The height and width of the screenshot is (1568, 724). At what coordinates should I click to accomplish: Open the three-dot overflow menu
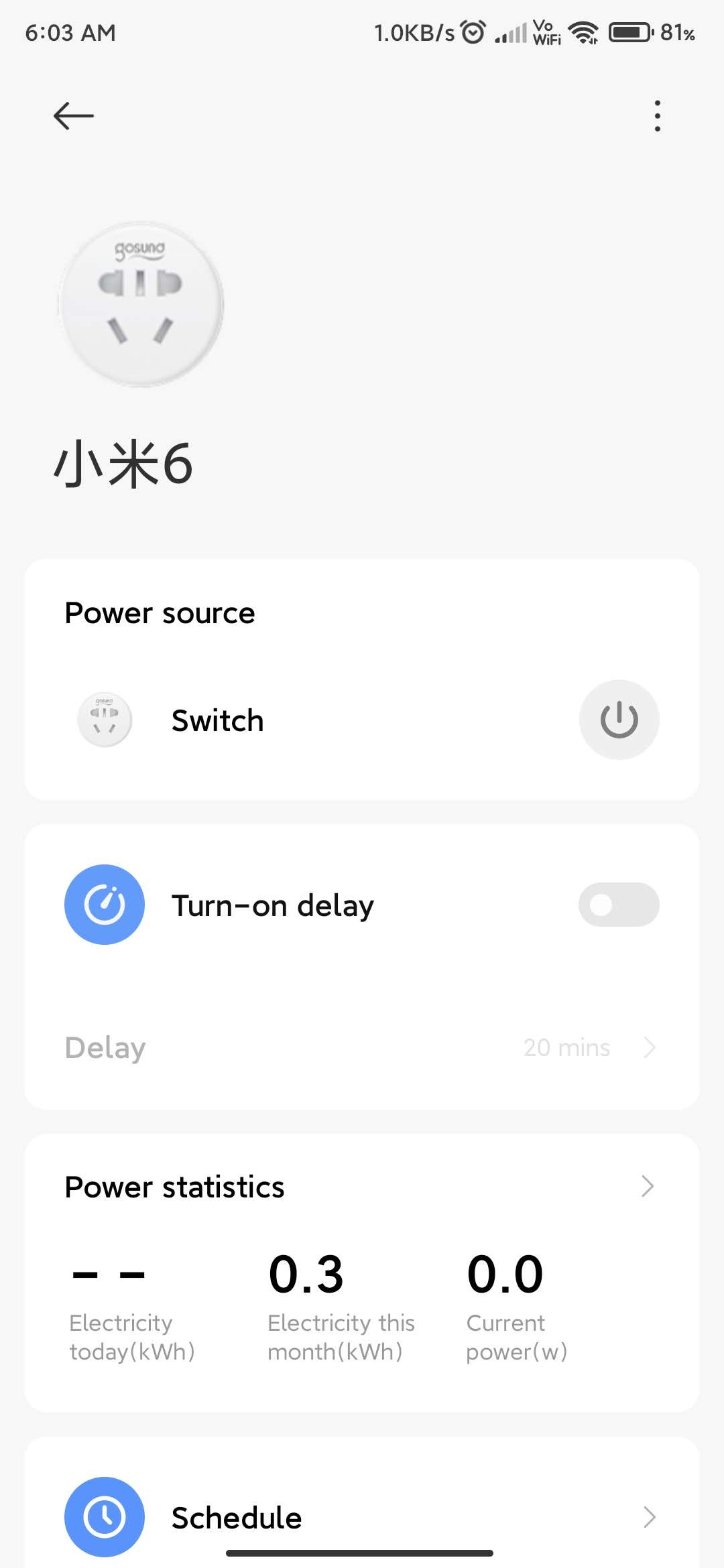(x=657, y=116)
